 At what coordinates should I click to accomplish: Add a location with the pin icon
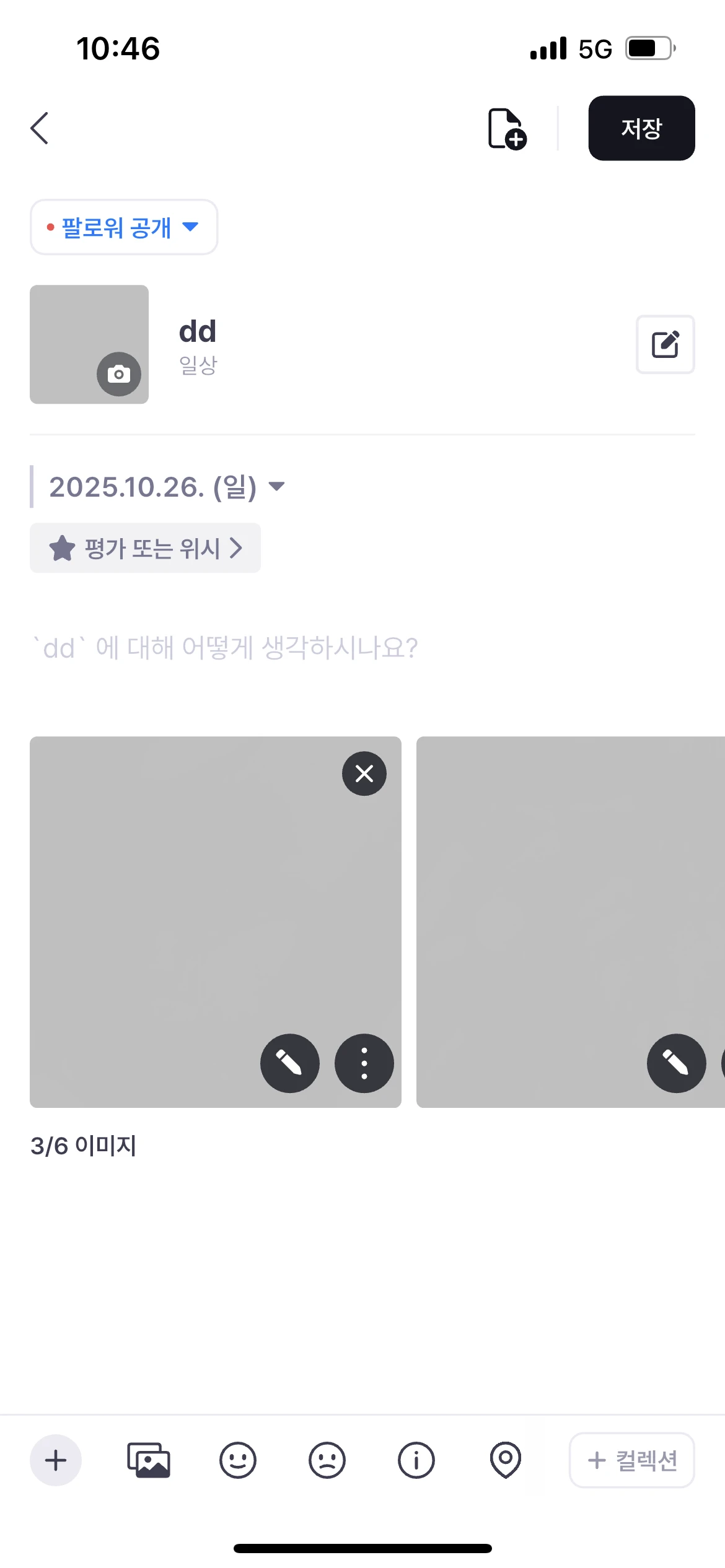click(x=506, y=1460)
